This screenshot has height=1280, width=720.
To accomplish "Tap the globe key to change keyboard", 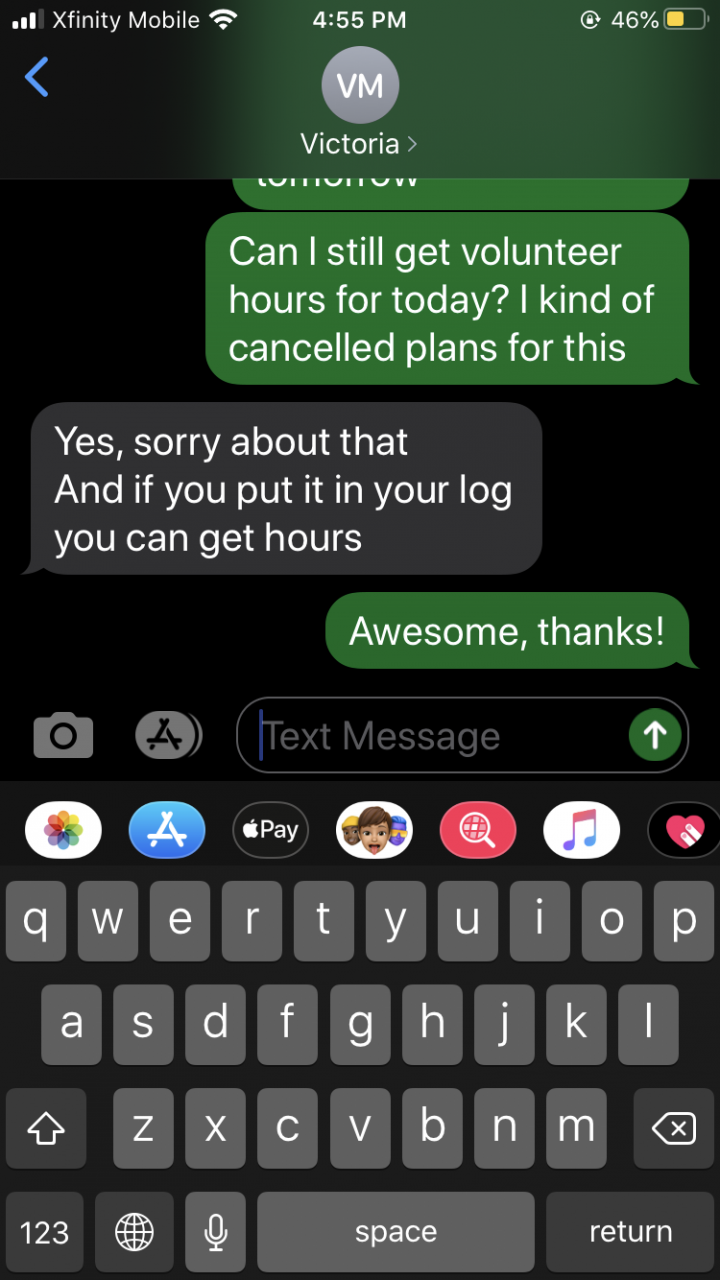I will (135, 1232).
